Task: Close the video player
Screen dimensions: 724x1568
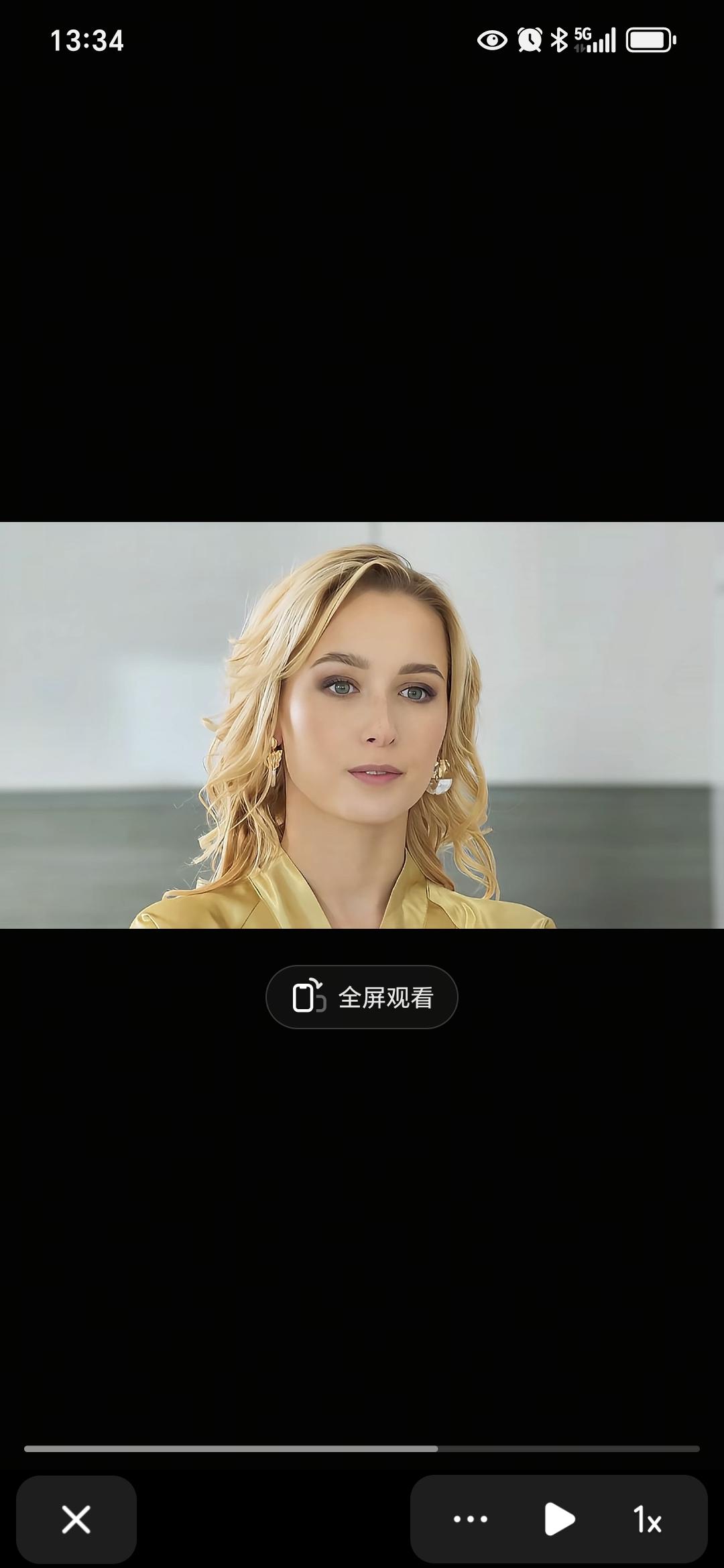Action: [x=76, y=1519]
